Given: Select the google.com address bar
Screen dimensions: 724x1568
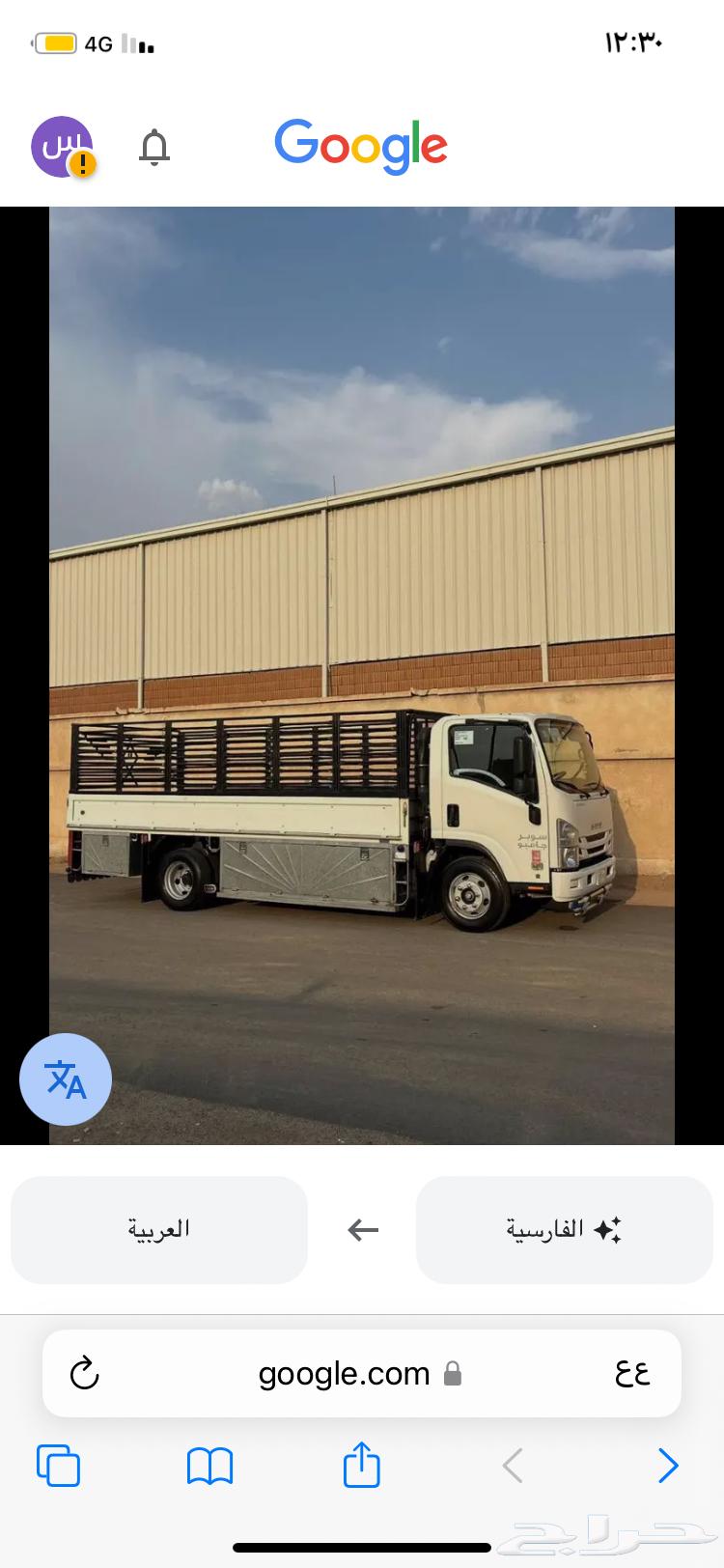Looking at the screenshot, I should 344,1373.
